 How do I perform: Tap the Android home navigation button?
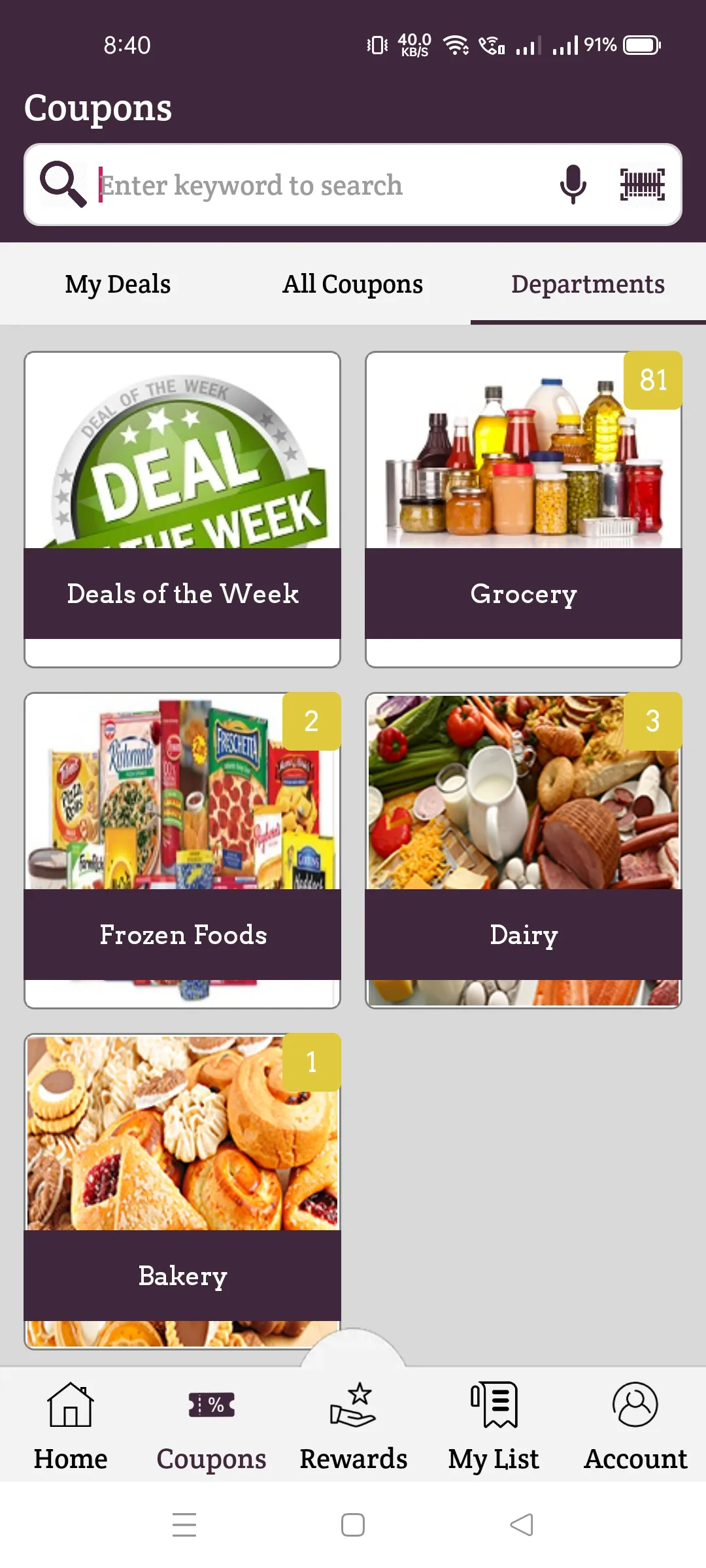coord(352,1525)
